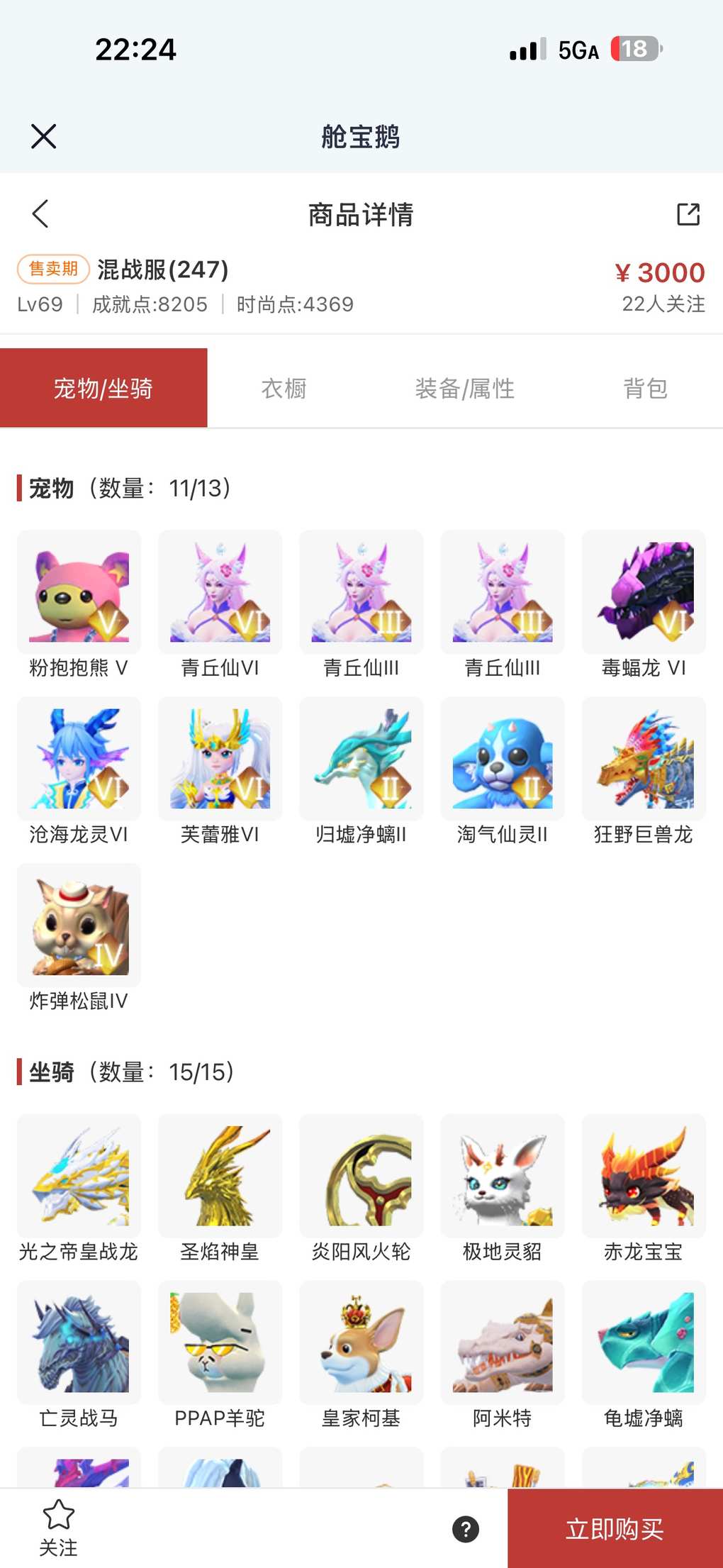Open 狂野巨兽龙 pet tile
The height and width of the screenshot is (1568, 723).
(x=644, y=759)
